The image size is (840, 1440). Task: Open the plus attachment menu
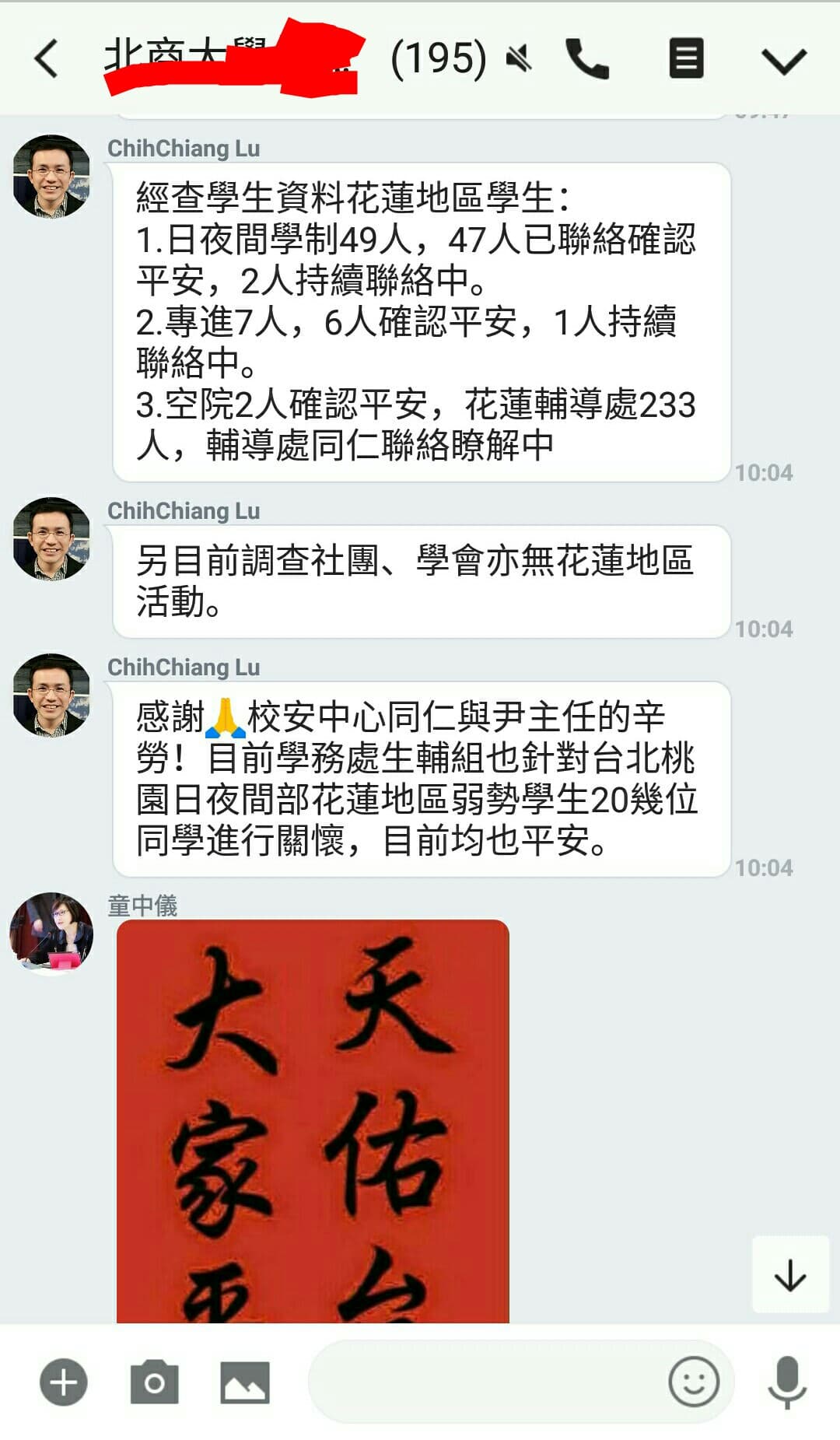[x=63, y=1382]
